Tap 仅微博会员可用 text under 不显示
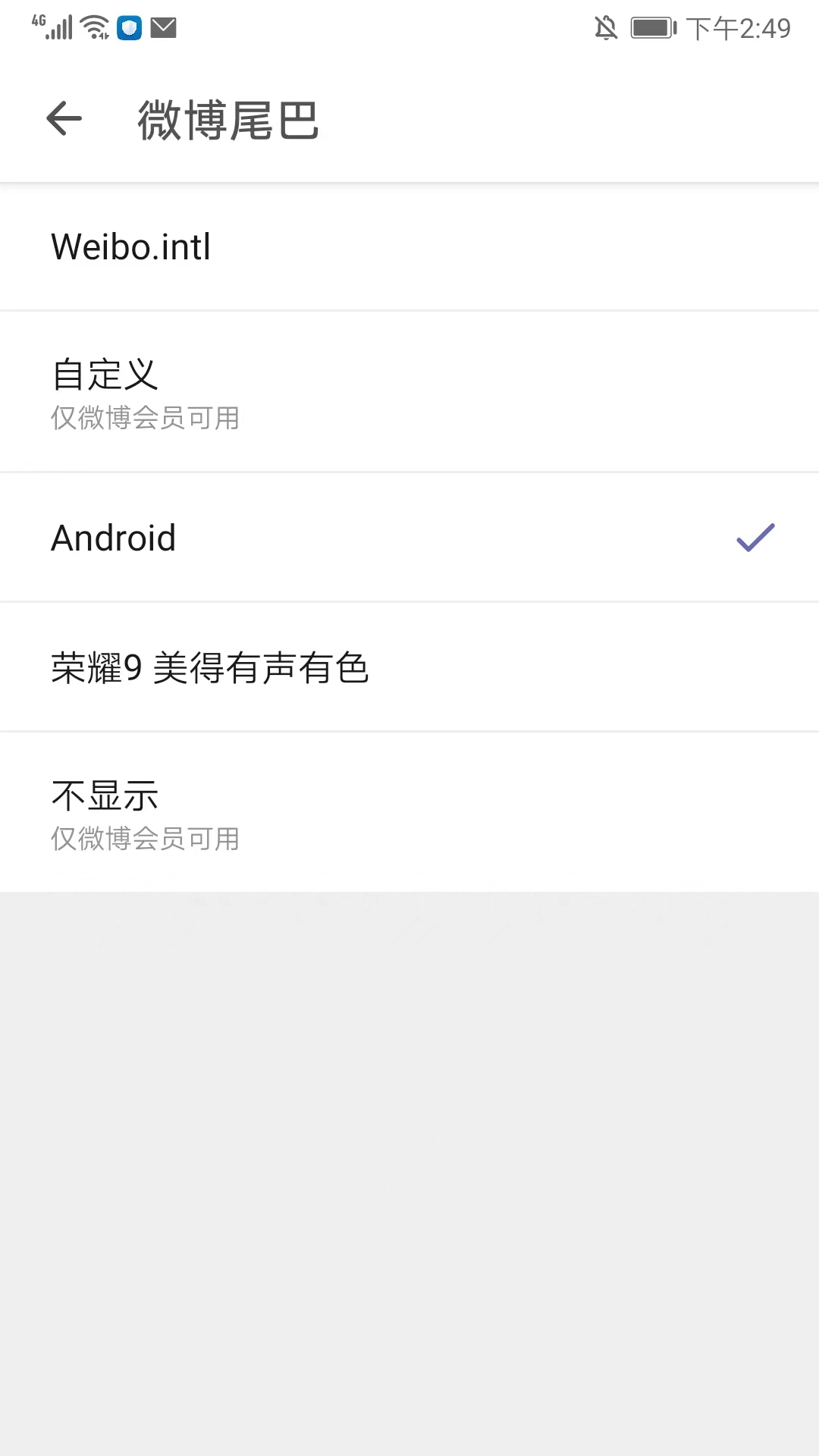819x1456 pixels. click(145, 839)
